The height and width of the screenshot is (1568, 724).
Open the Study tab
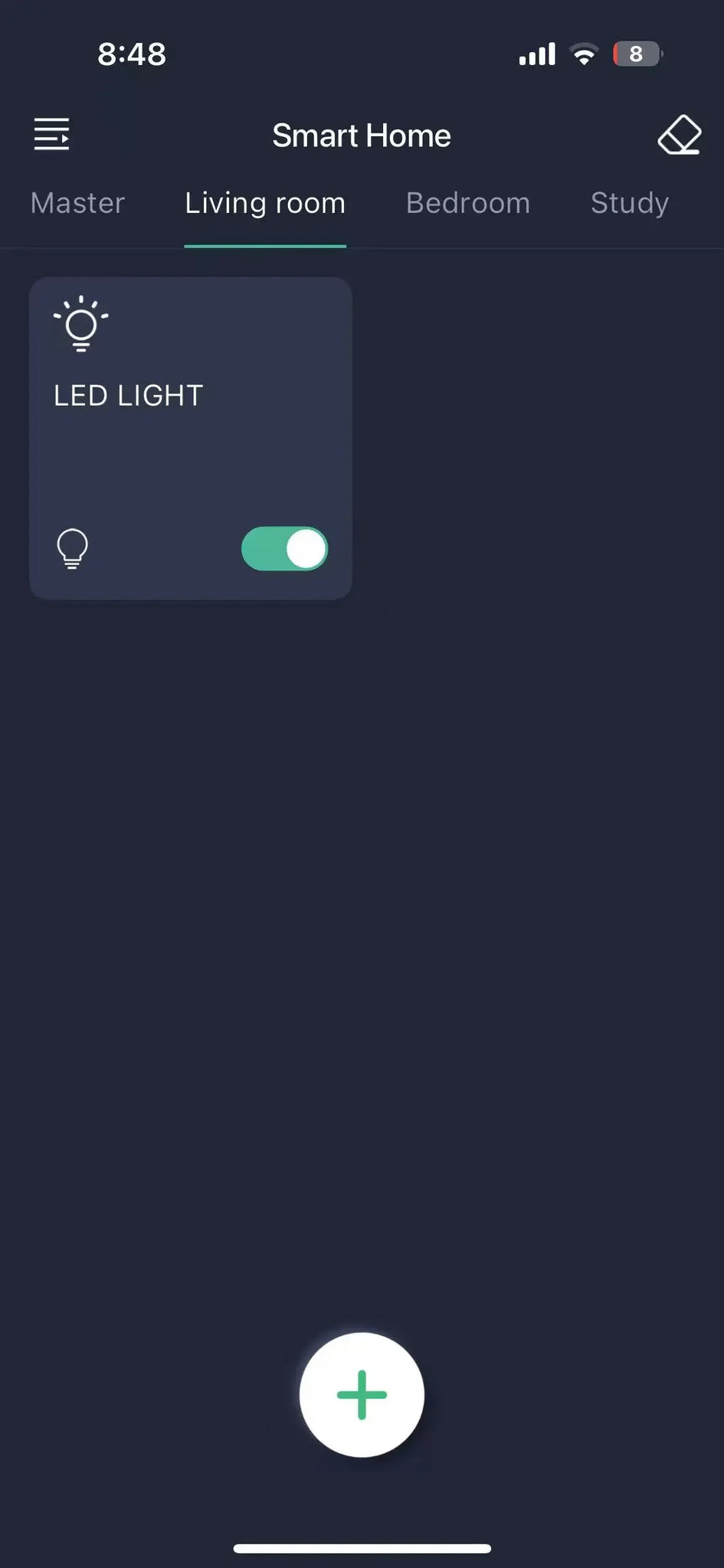click(x=630, y=204)
